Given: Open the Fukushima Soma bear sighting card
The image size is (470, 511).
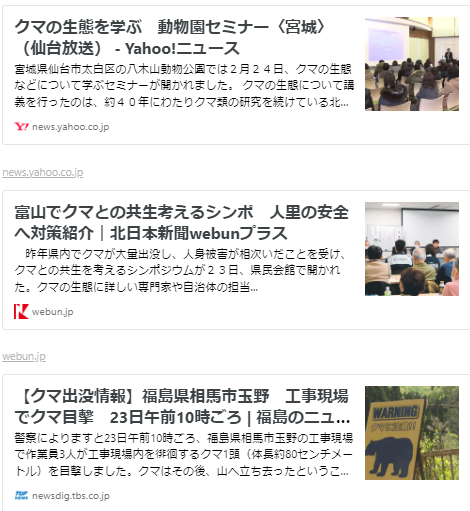Looking at the screenshot, I should tap(236, 443).
